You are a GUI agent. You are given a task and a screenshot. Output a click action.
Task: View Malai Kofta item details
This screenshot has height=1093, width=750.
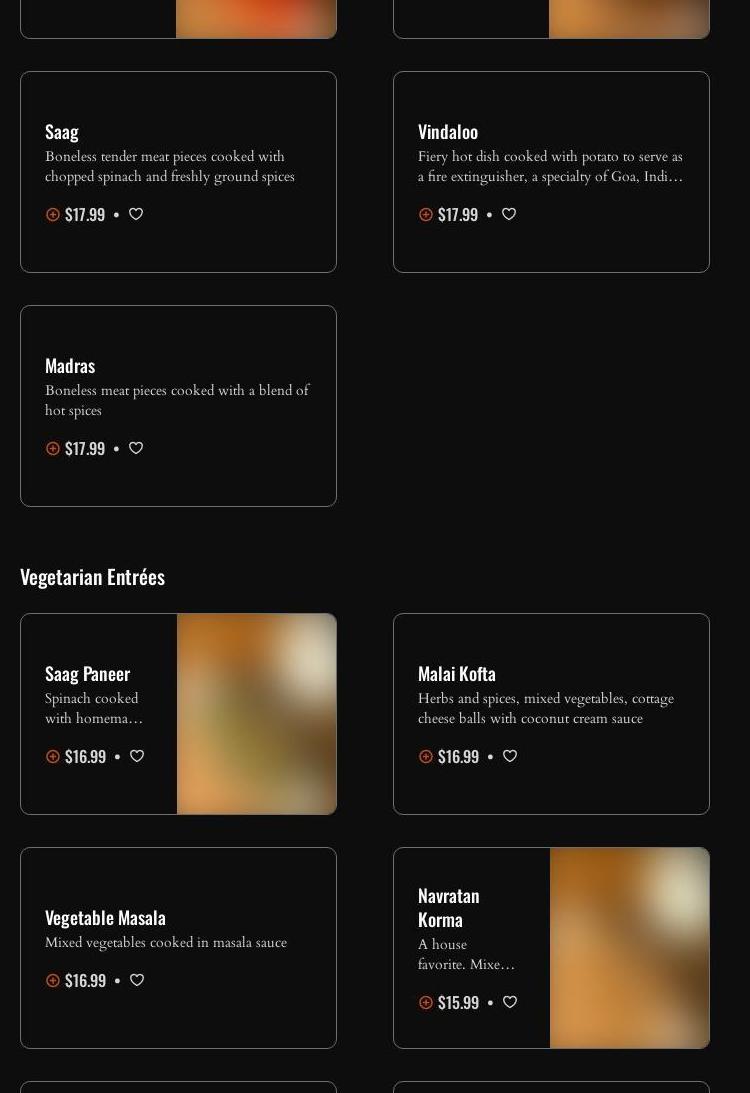point(456,673)
